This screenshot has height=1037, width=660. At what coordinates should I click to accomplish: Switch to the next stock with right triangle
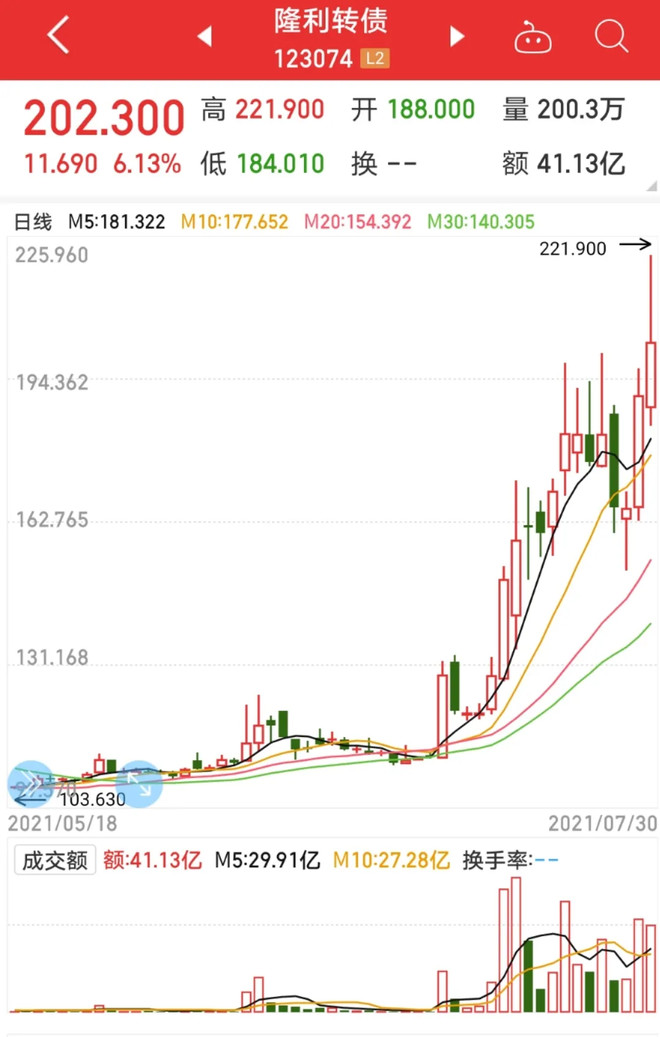point(457,38)
